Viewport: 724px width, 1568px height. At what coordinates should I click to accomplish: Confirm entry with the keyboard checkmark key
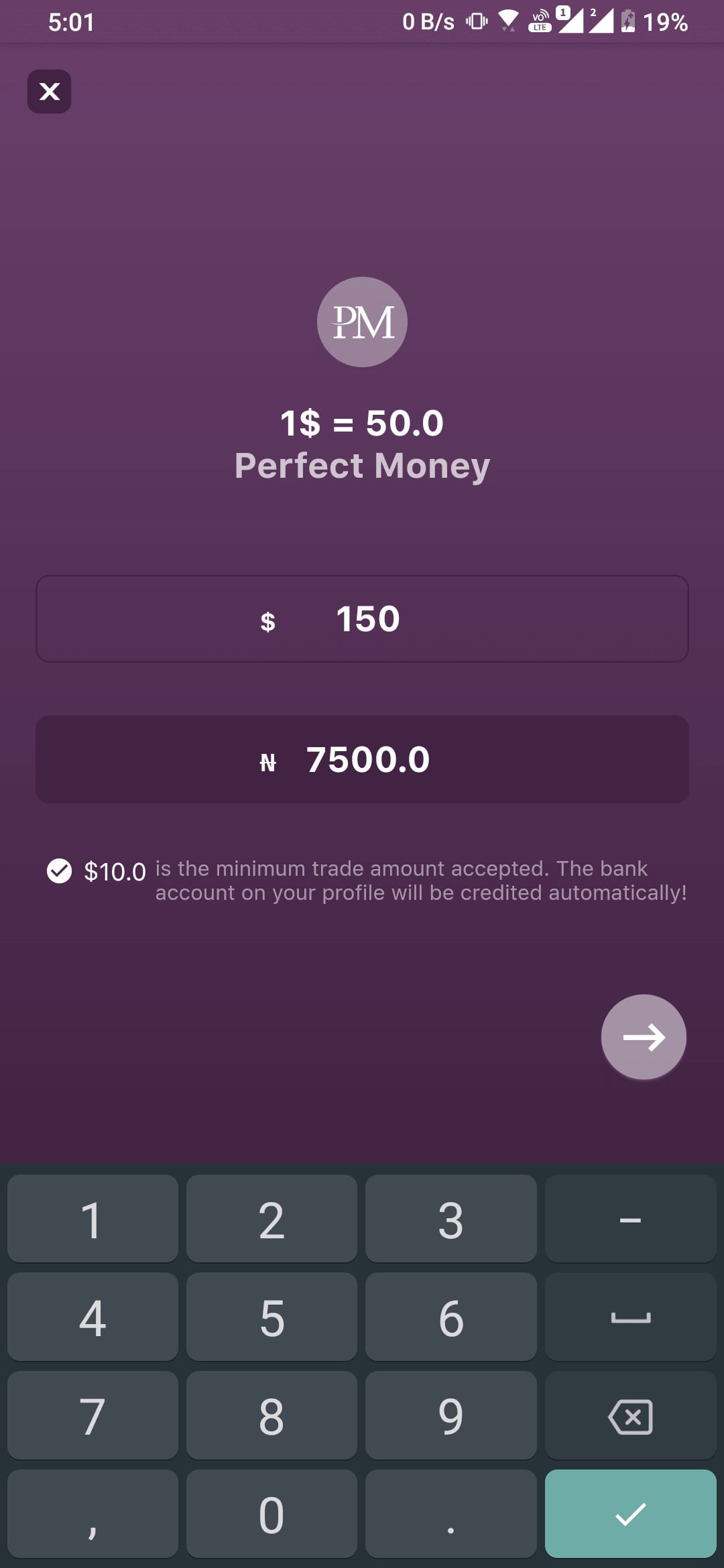630,1514
